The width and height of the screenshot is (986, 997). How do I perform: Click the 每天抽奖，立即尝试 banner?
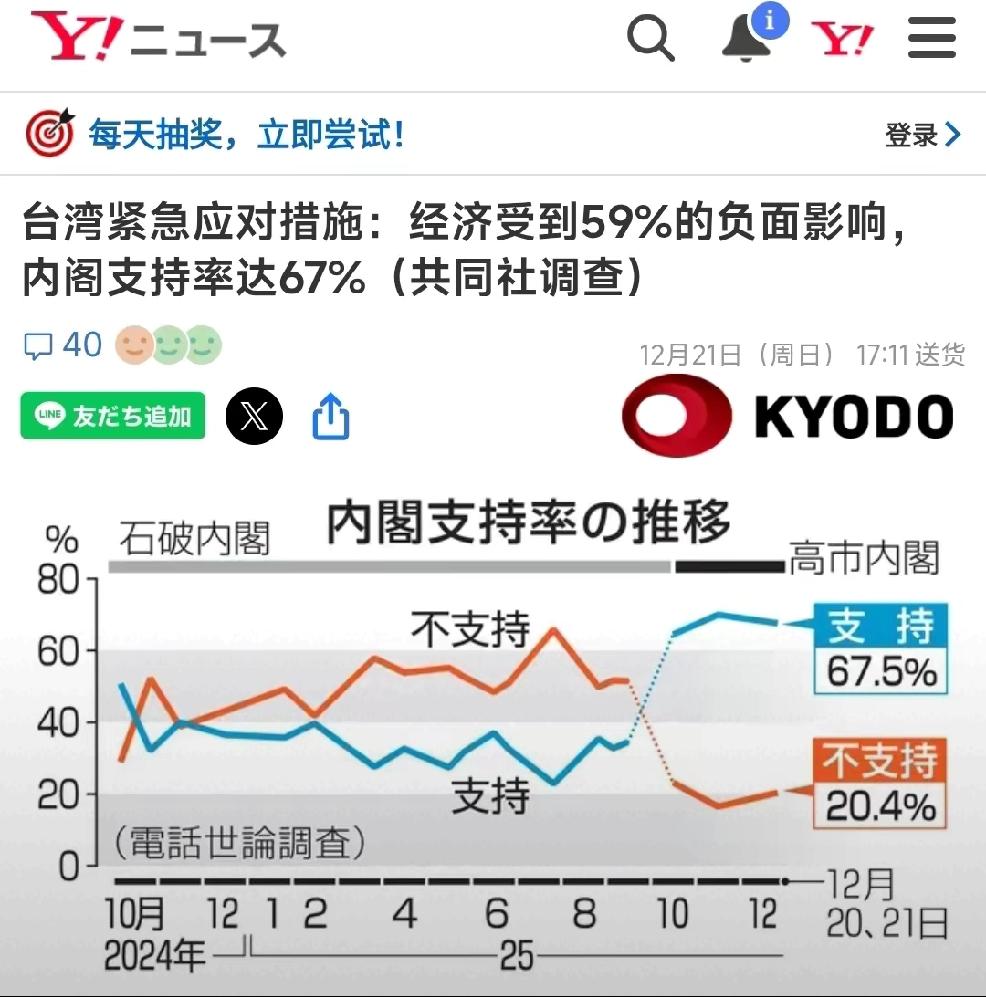245,134
